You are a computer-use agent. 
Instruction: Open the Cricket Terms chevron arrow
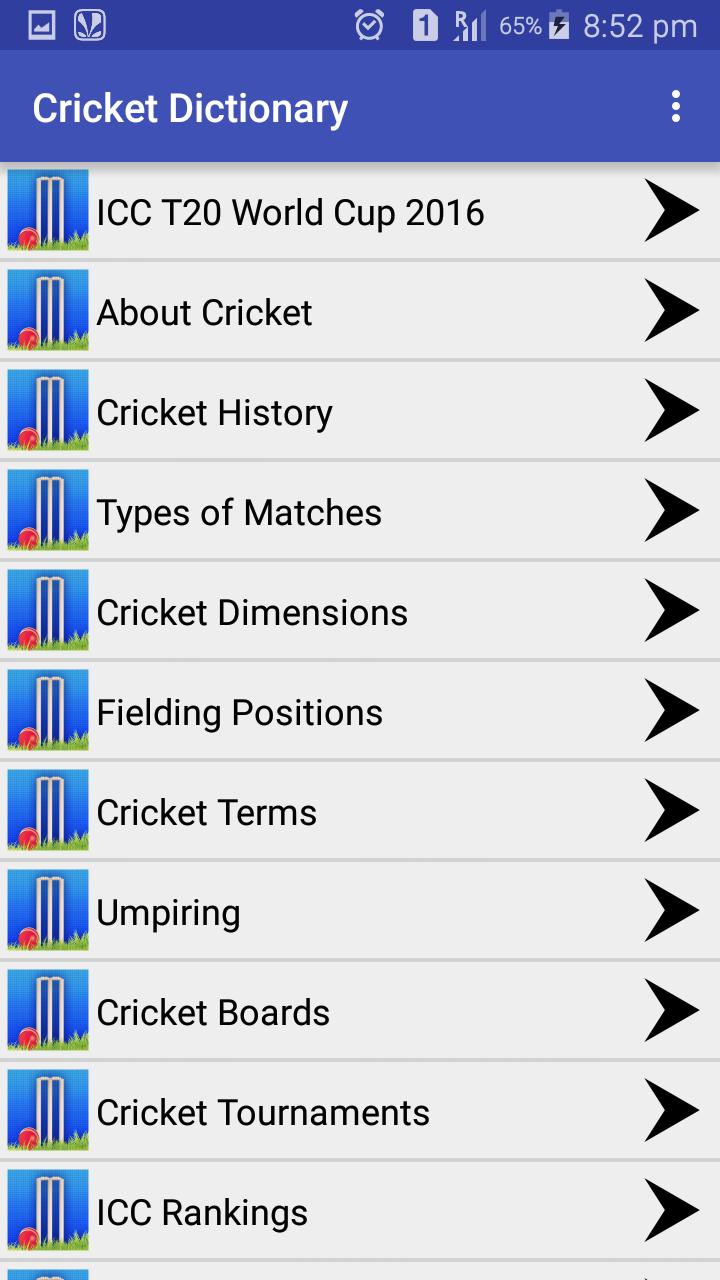point(672,811)
